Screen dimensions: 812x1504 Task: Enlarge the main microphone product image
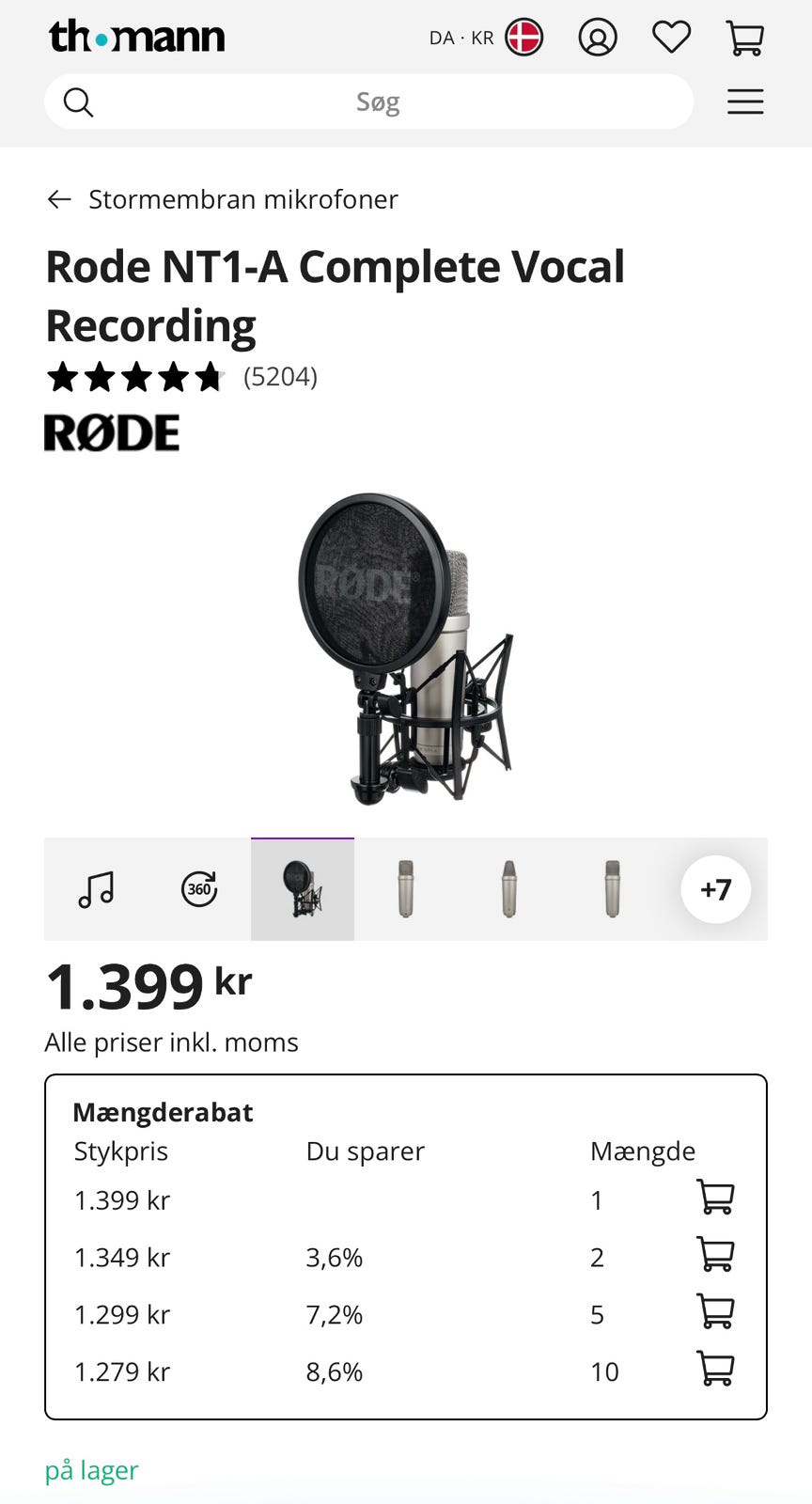[406, 649]
